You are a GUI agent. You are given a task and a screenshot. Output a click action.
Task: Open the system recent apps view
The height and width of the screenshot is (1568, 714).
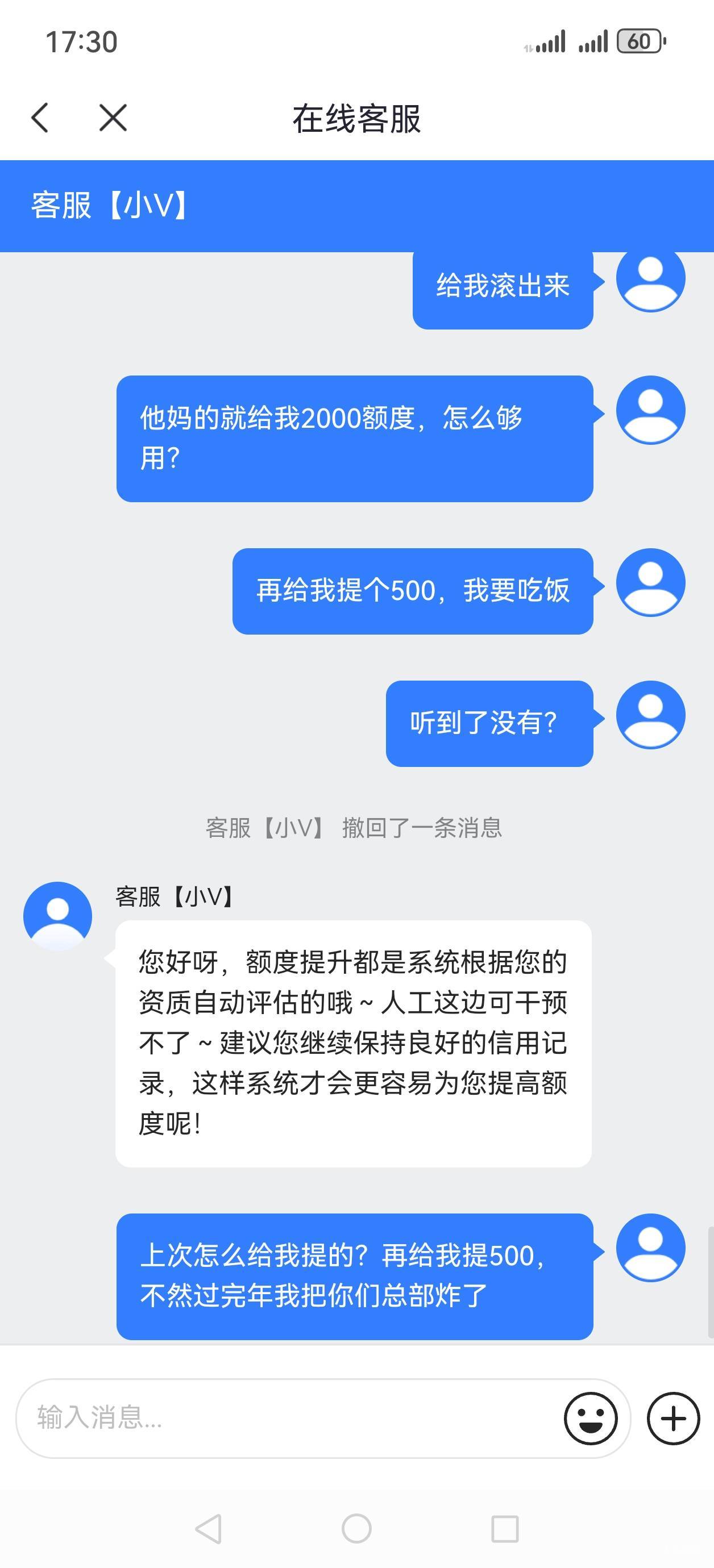pos(505,1528)
